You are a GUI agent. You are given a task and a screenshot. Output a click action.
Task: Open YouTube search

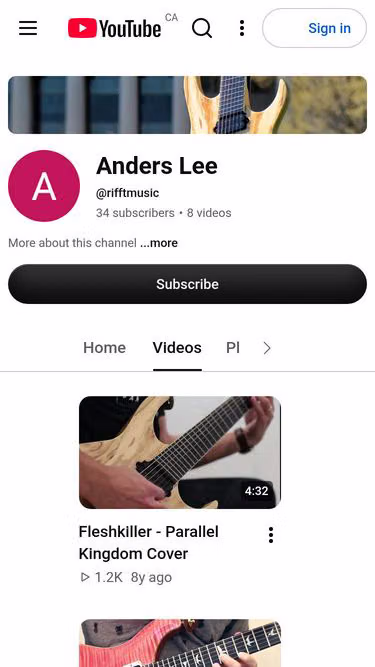202,29
